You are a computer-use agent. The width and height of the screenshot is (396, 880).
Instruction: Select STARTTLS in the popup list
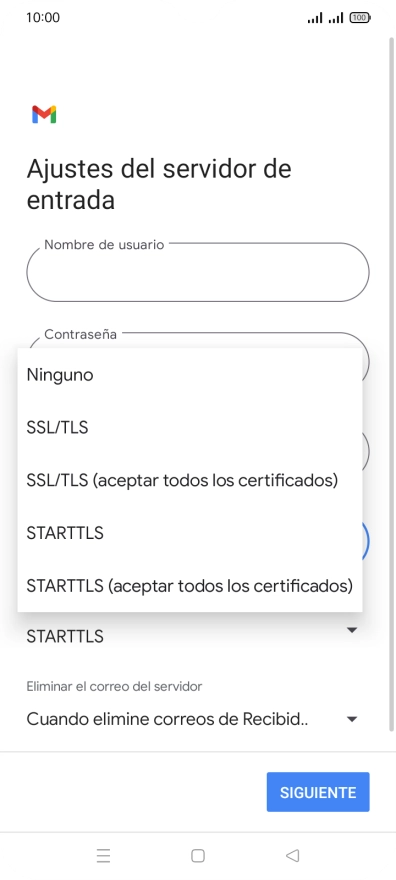point(190,533)
